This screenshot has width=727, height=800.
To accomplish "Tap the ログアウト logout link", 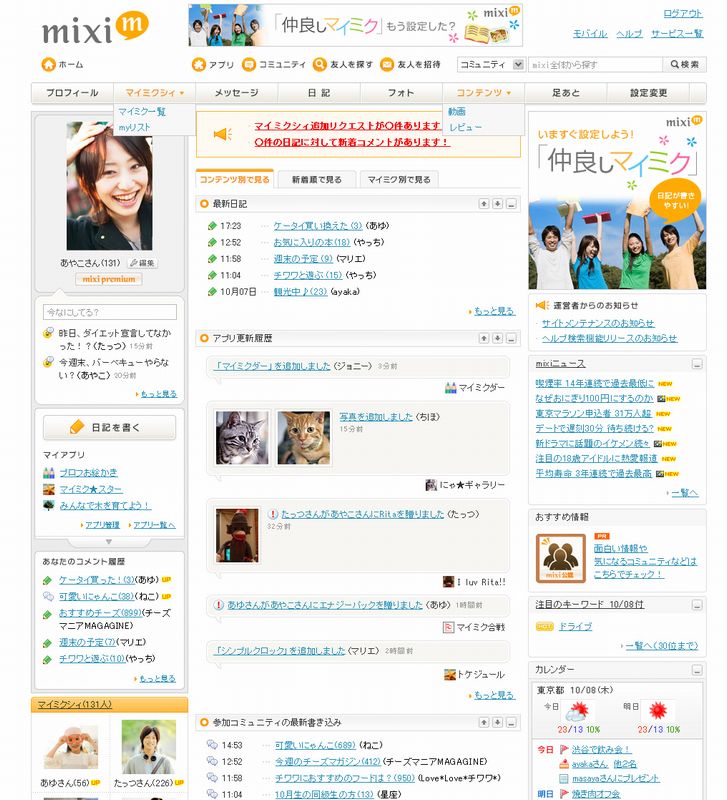I will (683, 13).
